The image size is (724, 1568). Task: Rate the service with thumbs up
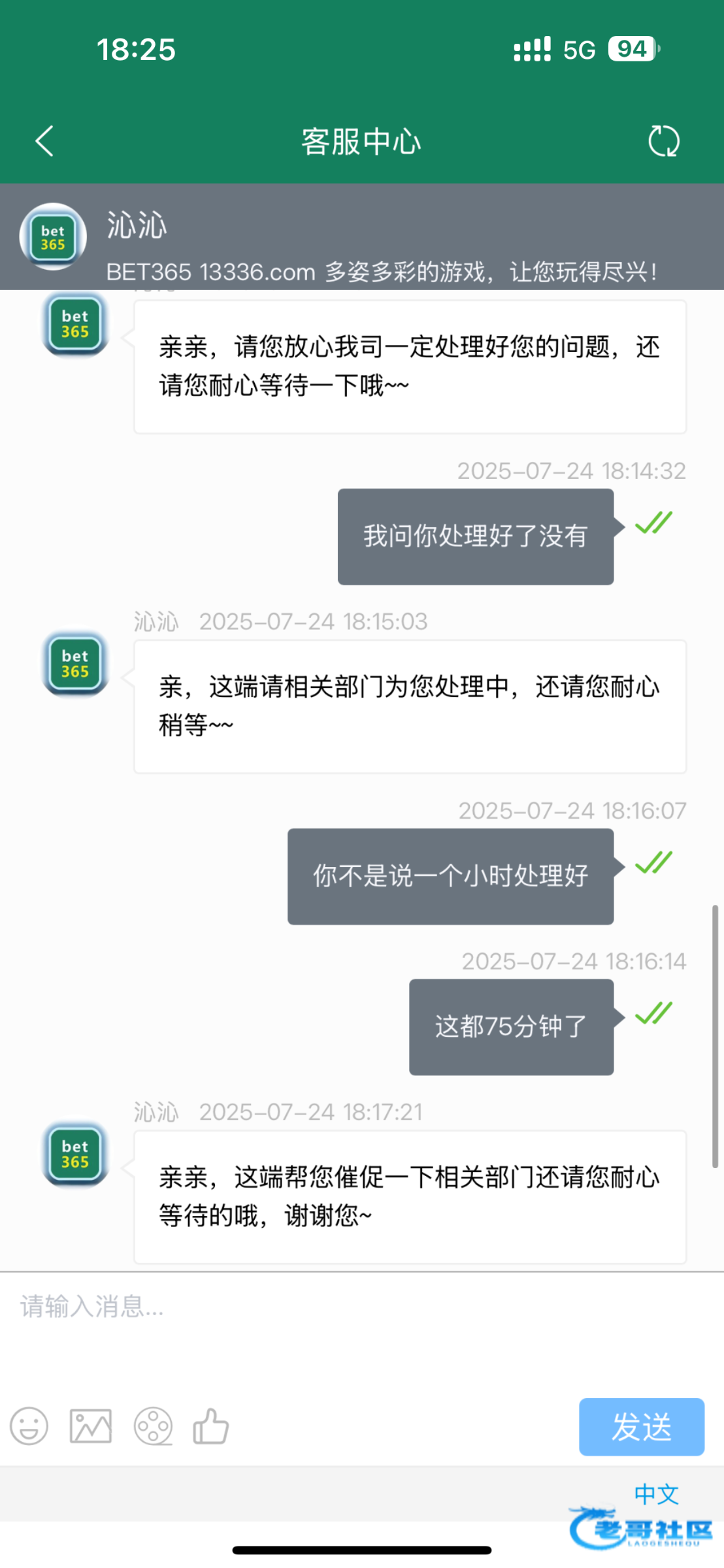(x=211, y=1426)
